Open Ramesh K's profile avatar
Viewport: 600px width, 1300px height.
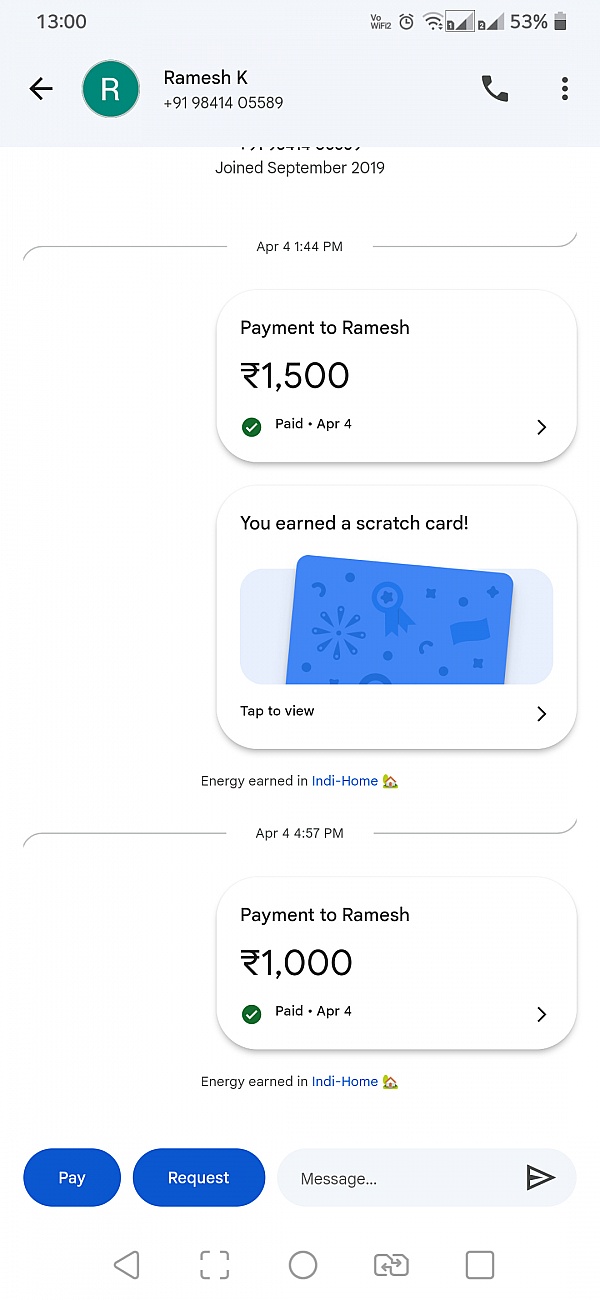click(110, 89)
